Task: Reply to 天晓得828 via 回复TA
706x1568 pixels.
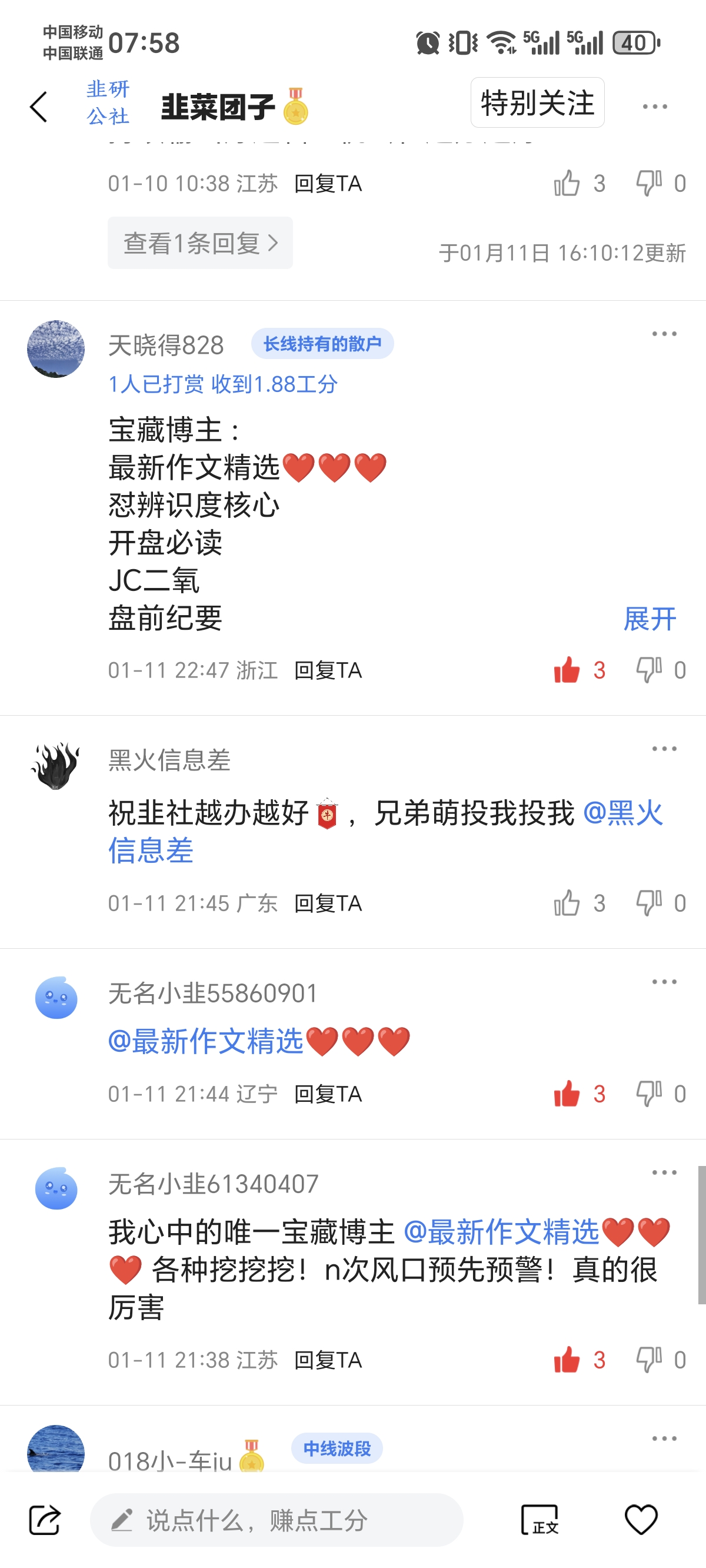Action: [328, 670]
